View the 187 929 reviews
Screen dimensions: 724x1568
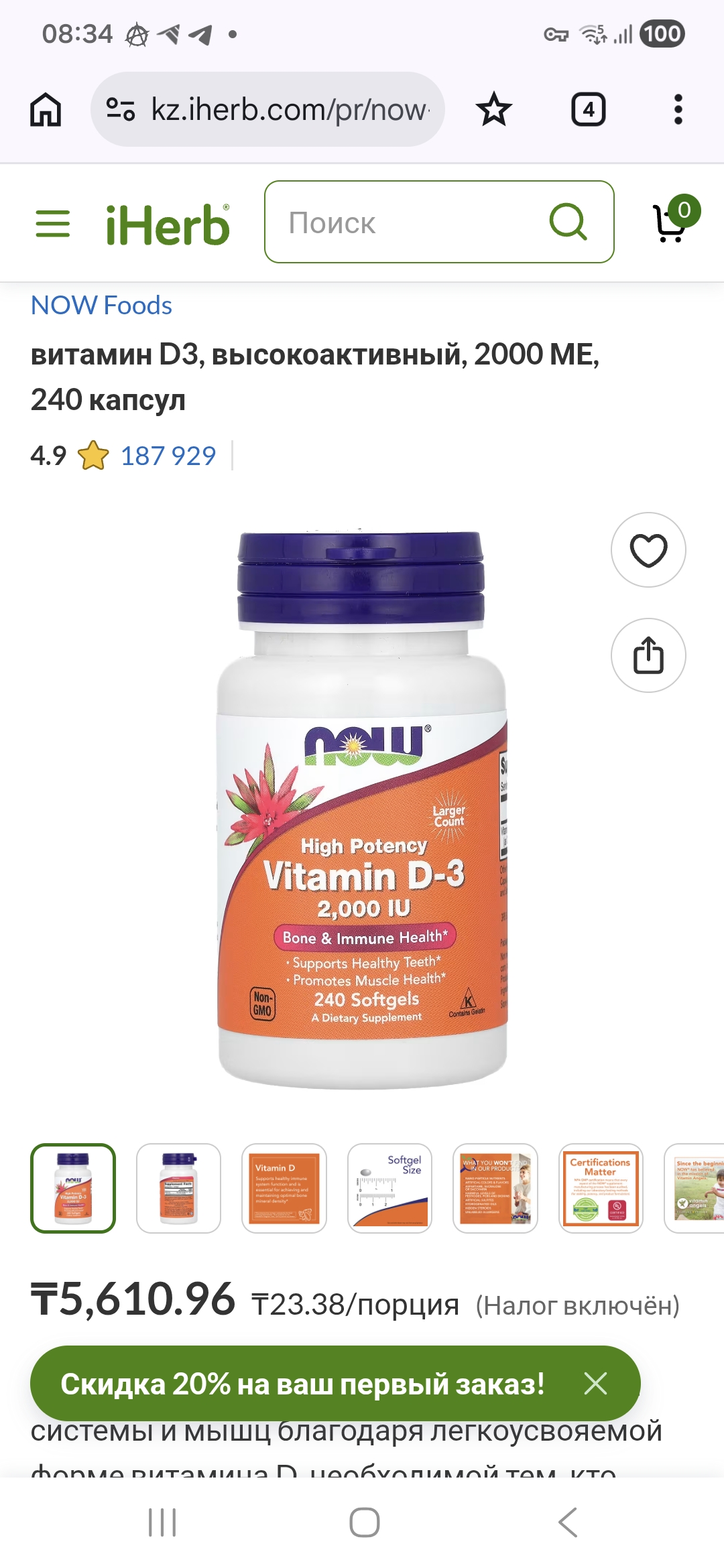point(168,456)
